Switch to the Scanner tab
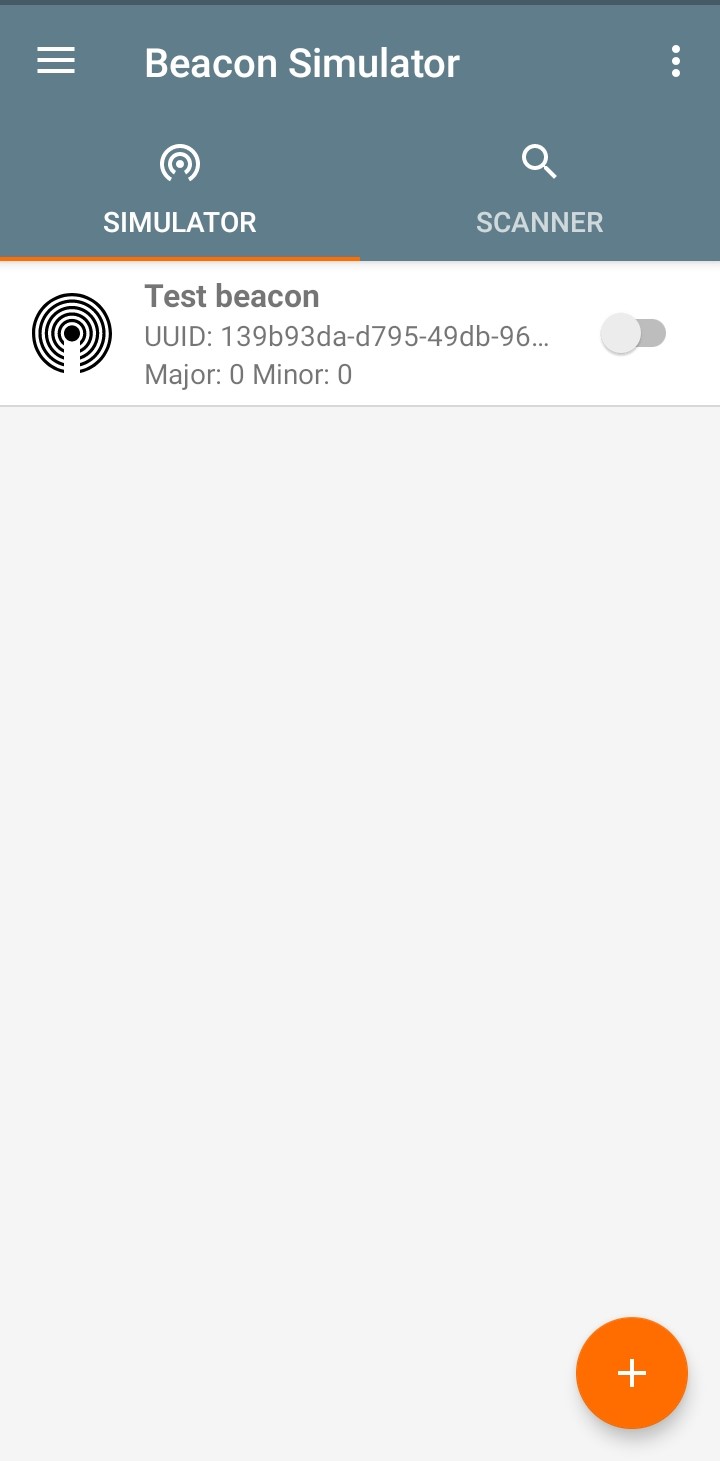720x1461 pixels. point(540,190)
